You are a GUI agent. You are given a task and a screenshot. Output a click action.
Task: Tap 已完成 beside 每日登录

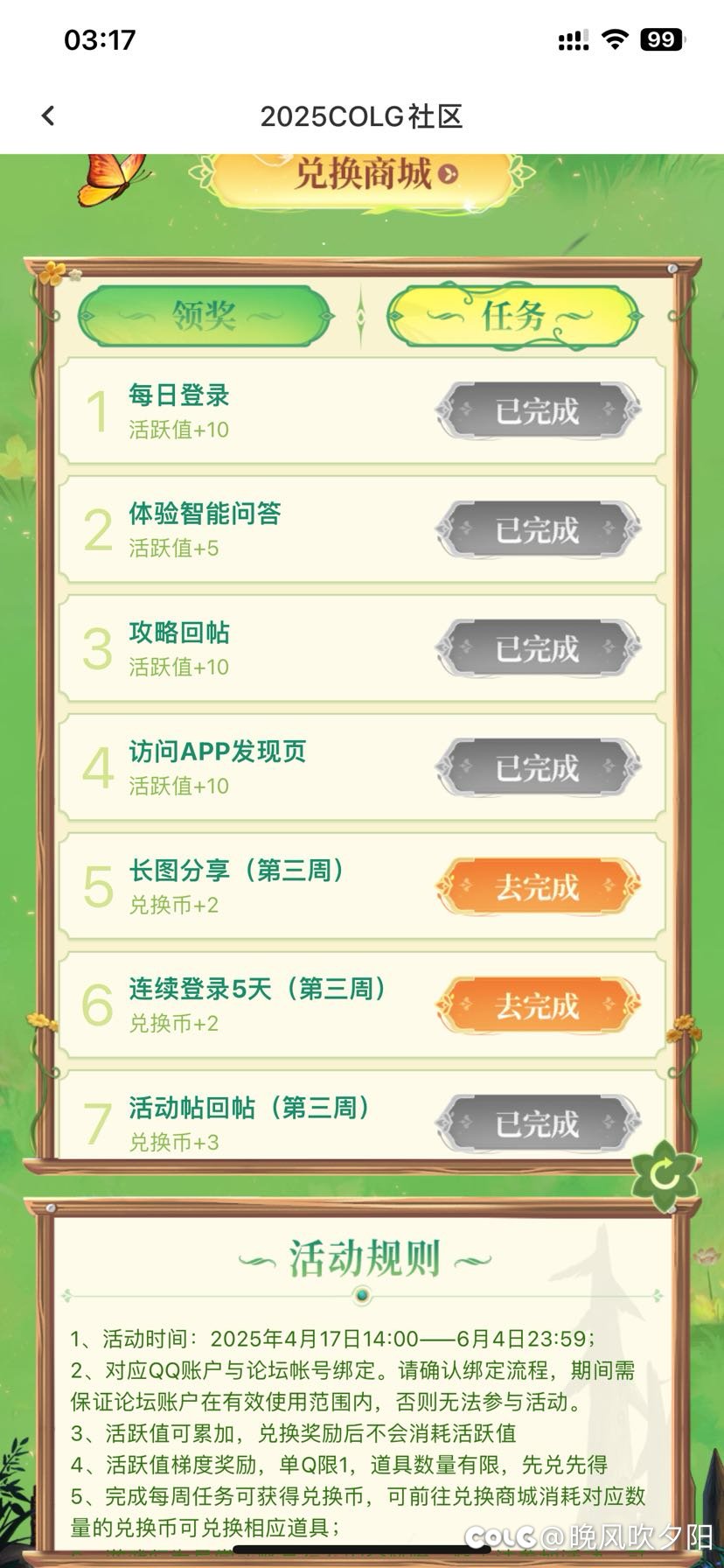coord(538,411)
